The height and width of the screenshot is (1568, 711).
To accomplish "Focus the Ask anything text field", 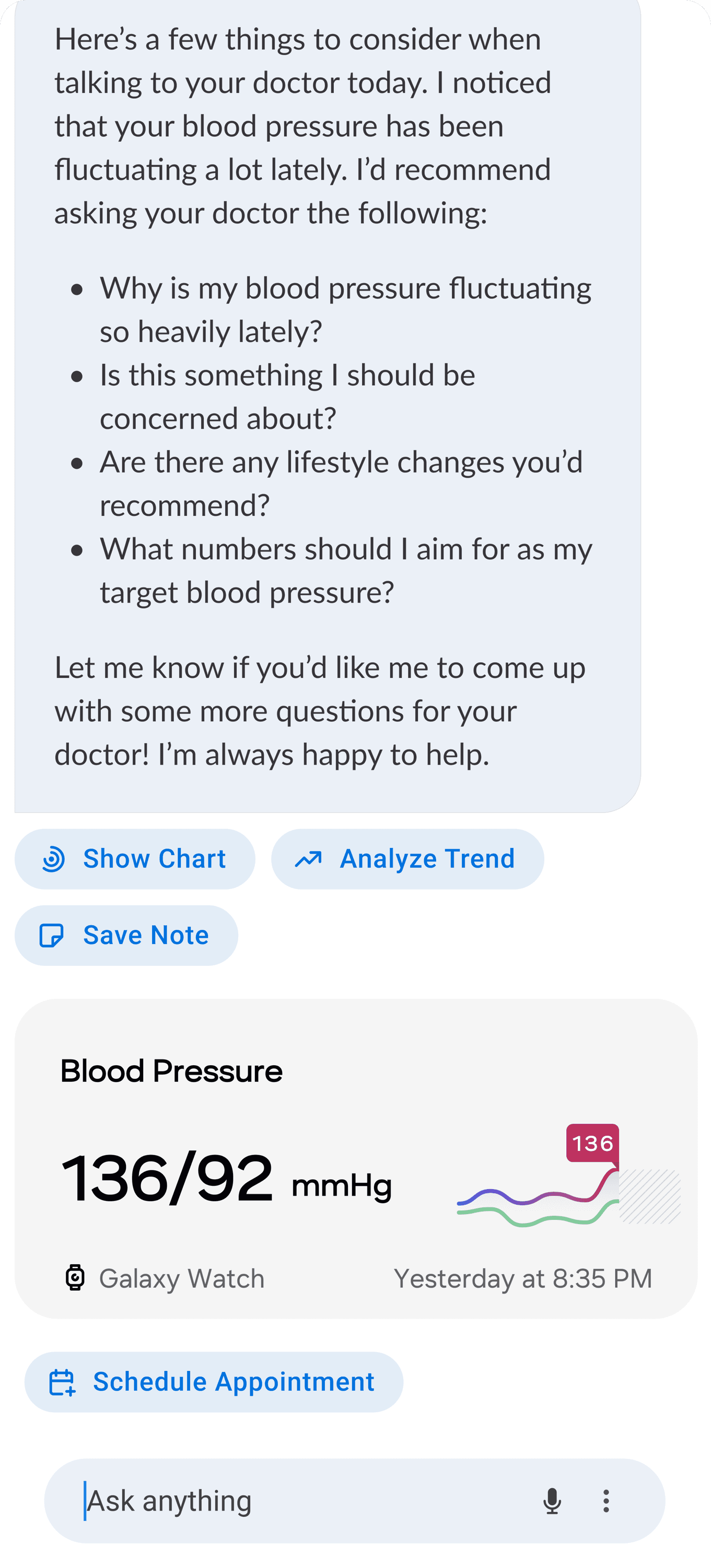I will pyautogui.click(x=292, y=1501).
